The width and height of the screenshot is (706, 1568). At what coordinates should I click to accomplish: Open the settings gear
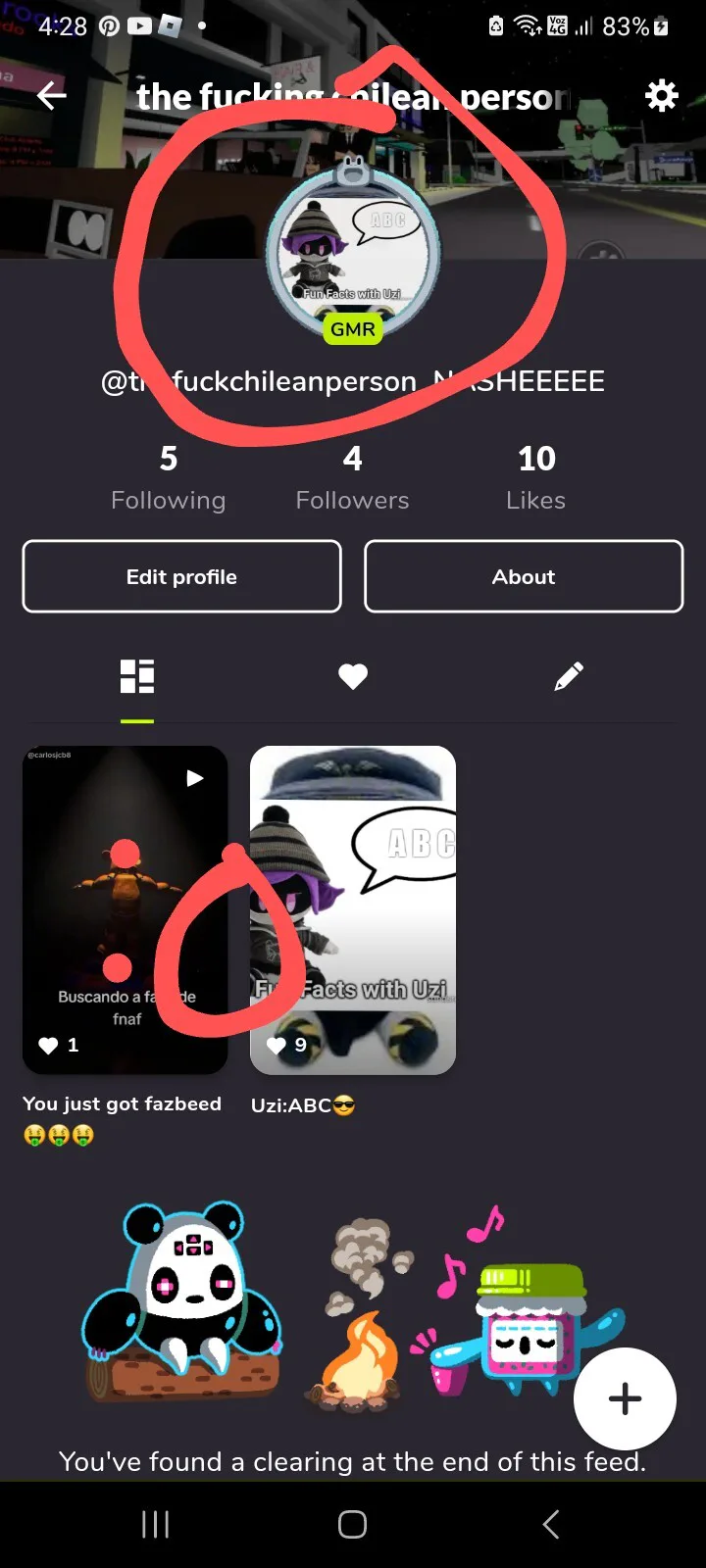tap(661, 95)
